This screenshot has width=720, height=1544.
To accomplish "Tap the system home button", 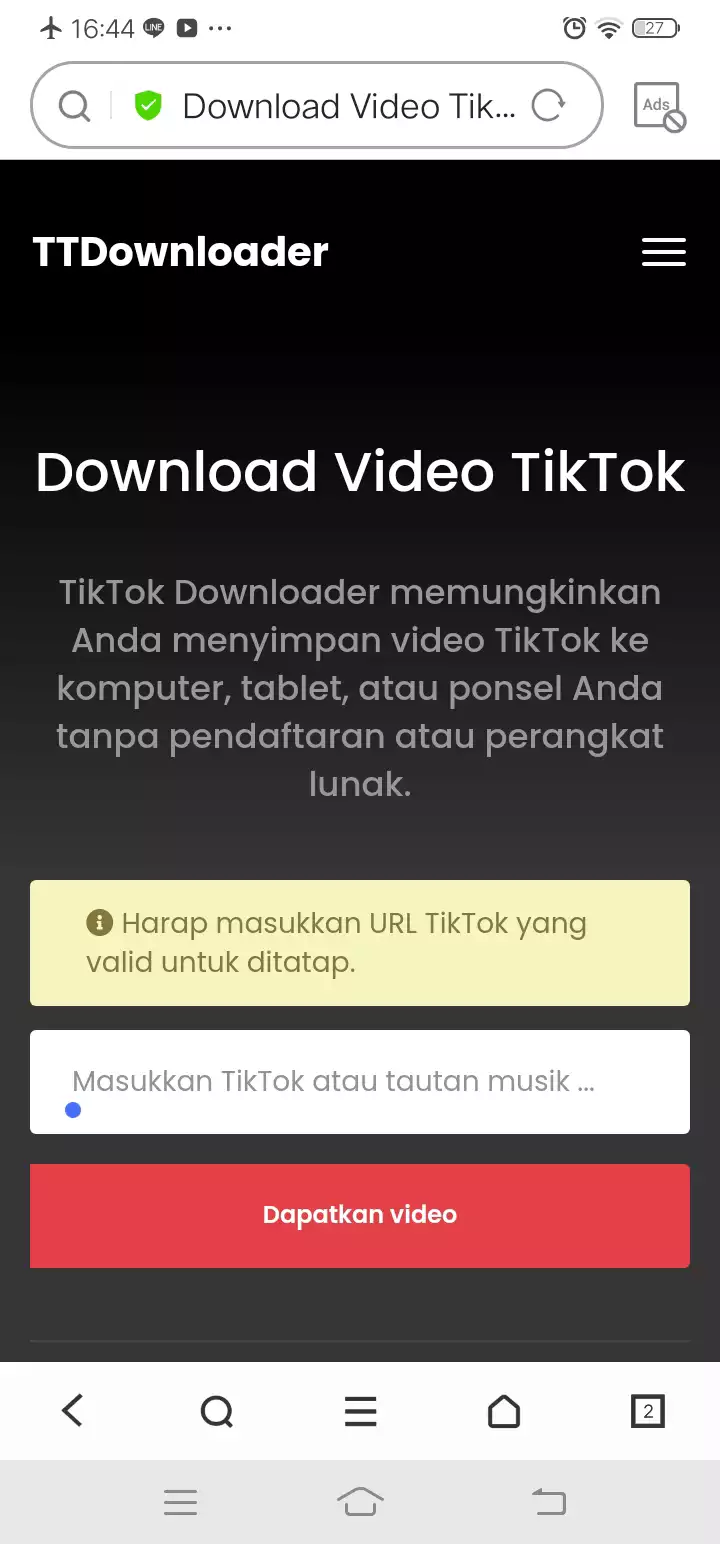I will click(x=360, y=1501).
